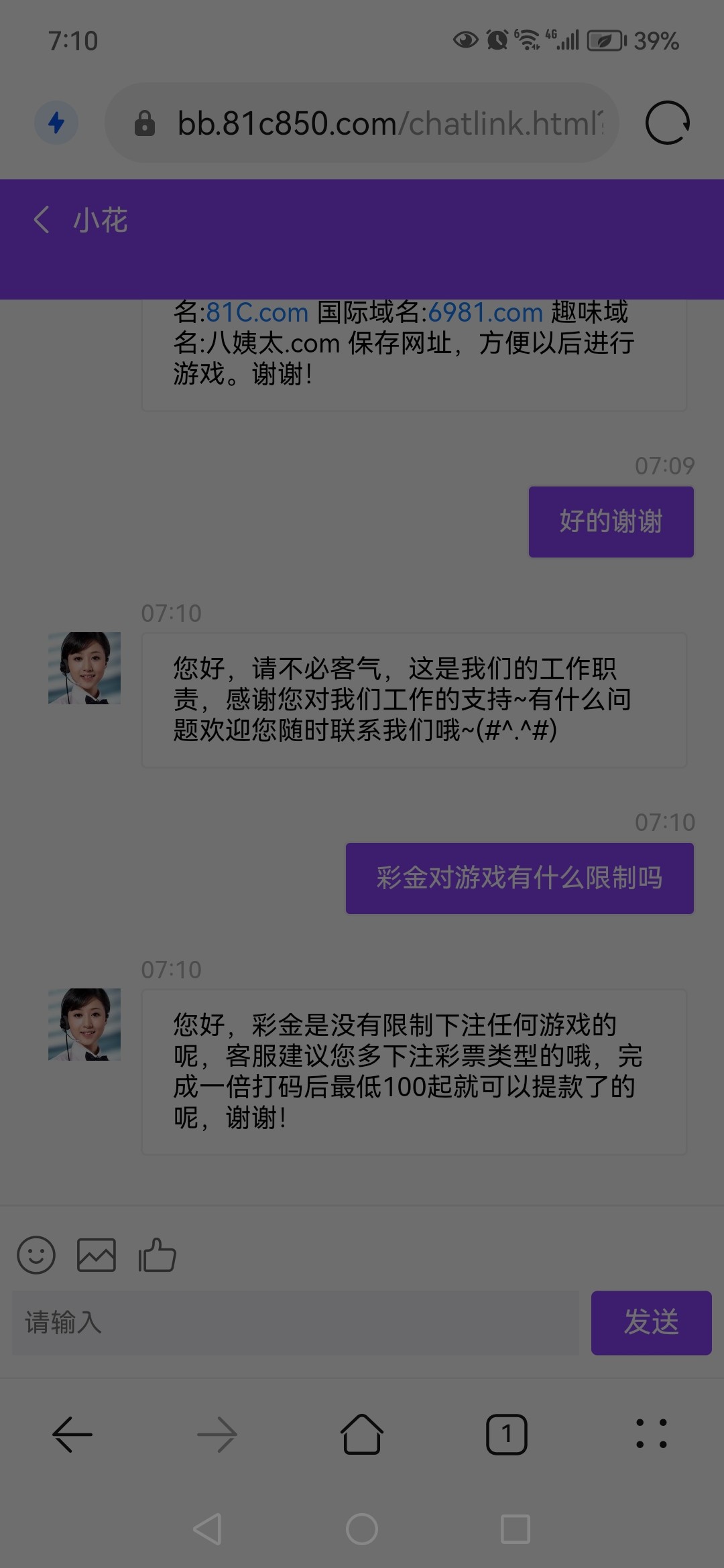Screen dimensions: 724x1568
Task: Send the message with 发送
Action: coord(651,1323)
